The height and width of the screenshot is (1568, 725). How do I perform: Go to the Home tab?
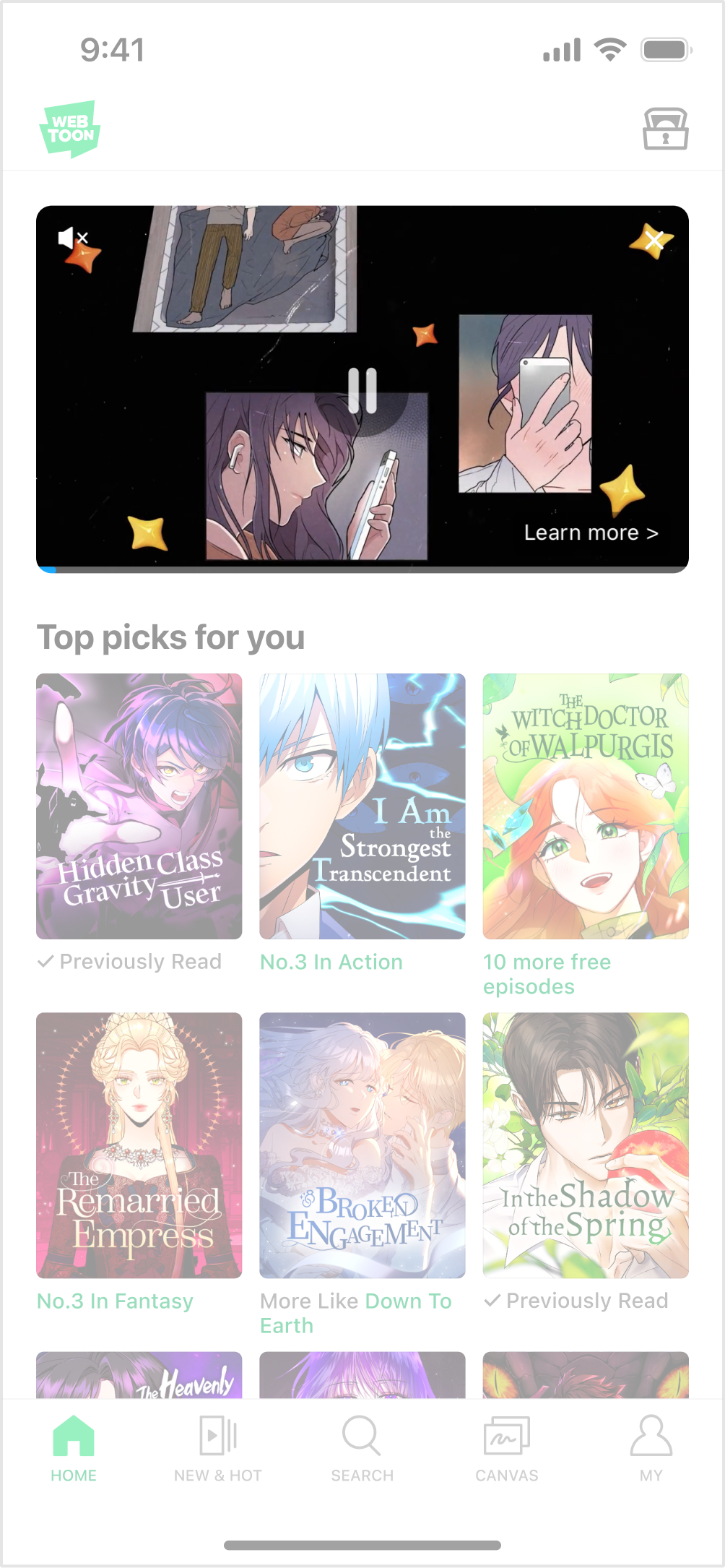point(74,1449)
